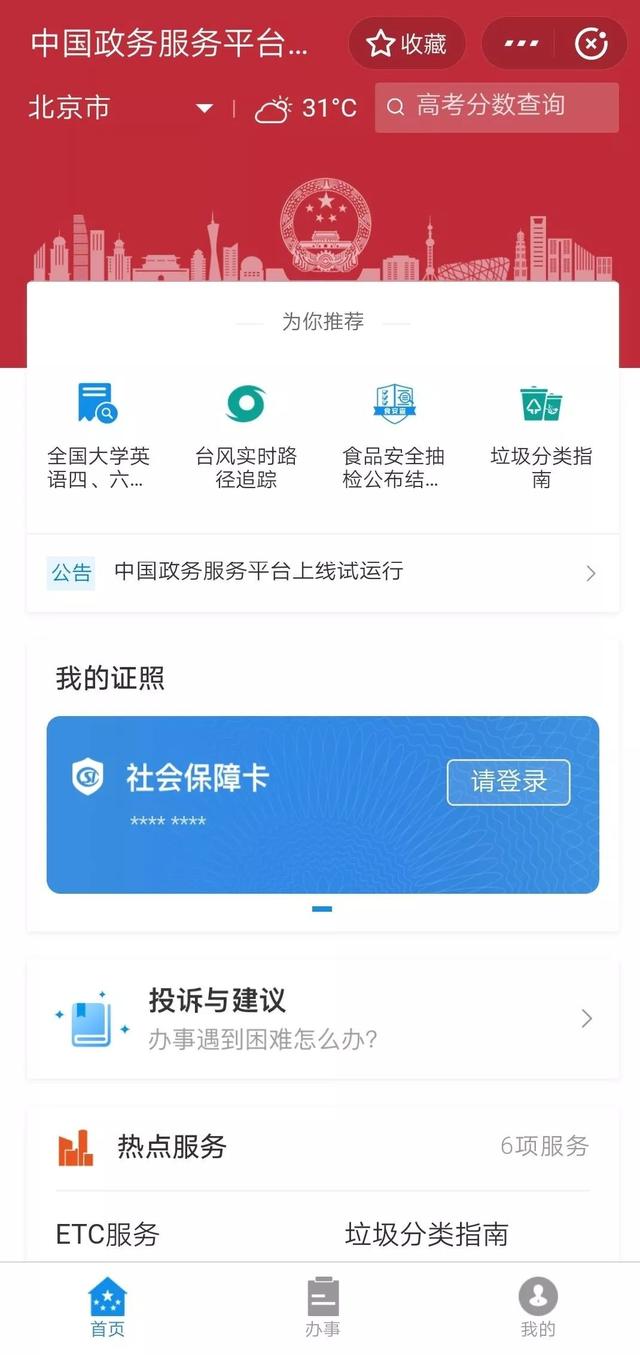The height and width of the screenshot is (1355, 640).
Task: Tap the 高考分数查询 search box
Action: [x=496, y=107]
